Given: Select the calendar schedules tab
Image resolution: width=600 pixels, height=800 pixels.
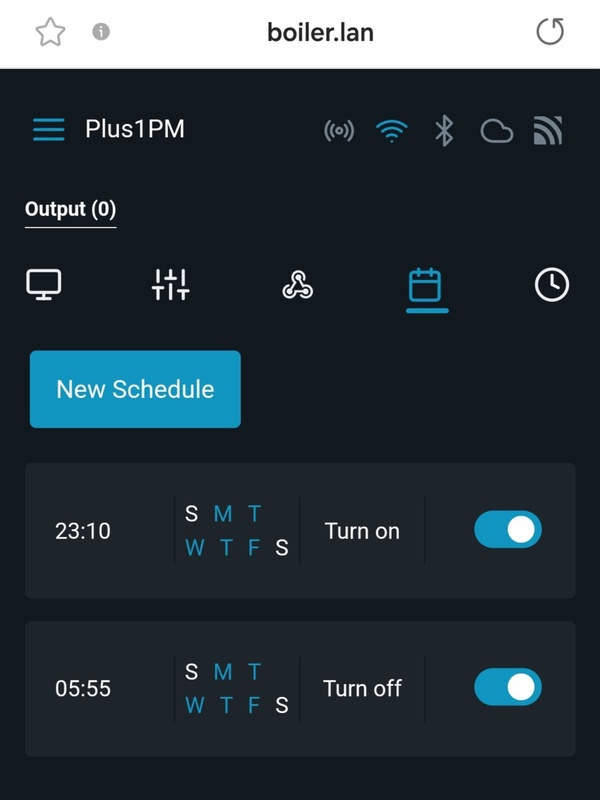Looking at the screenshot, I should (425, 285).
